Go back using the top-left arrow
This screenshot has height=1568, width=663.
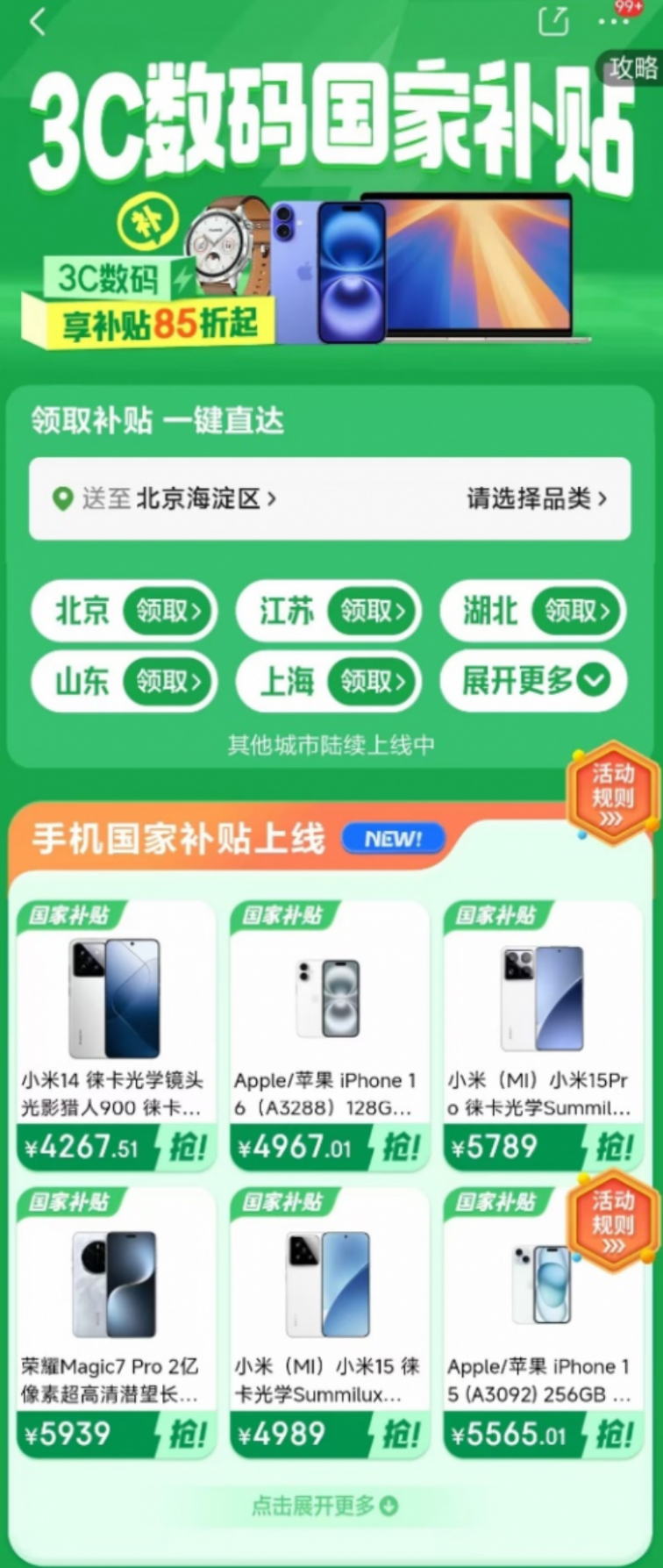37,21
